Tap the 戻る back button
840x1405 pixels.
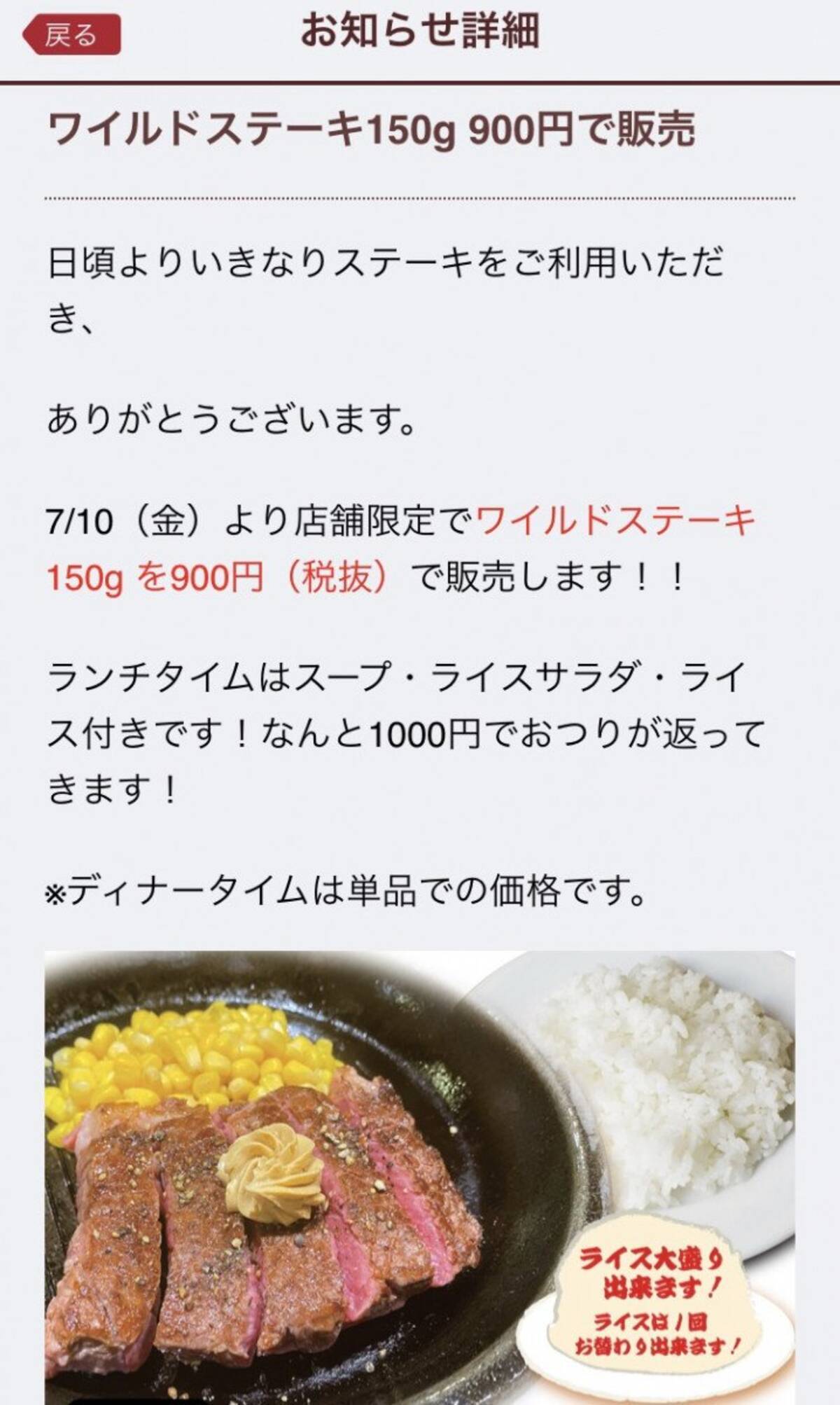71,35
